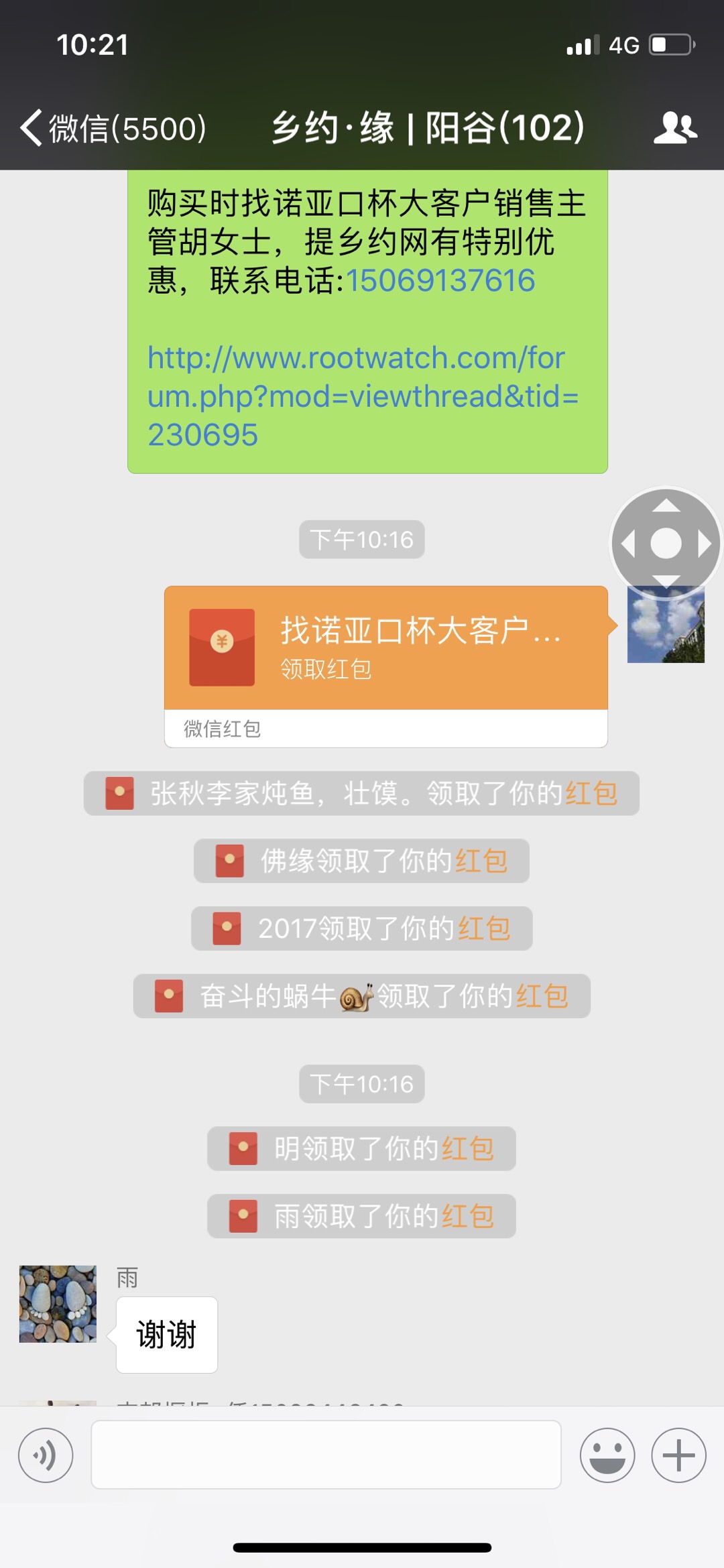Image resolution: width=724 pixels, height=1568 pixels.
Task: Open 红包 link in 张秋李家炖鱼 notice
Action: point(591,794)
